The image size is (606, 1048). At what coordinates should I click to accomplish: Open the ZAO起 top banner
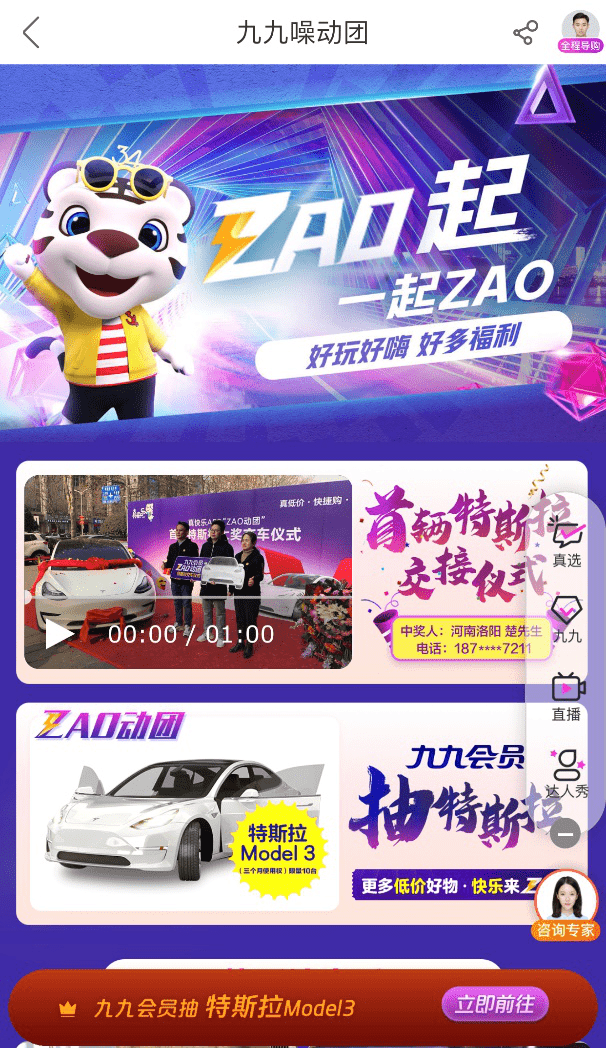coord(302,250)
